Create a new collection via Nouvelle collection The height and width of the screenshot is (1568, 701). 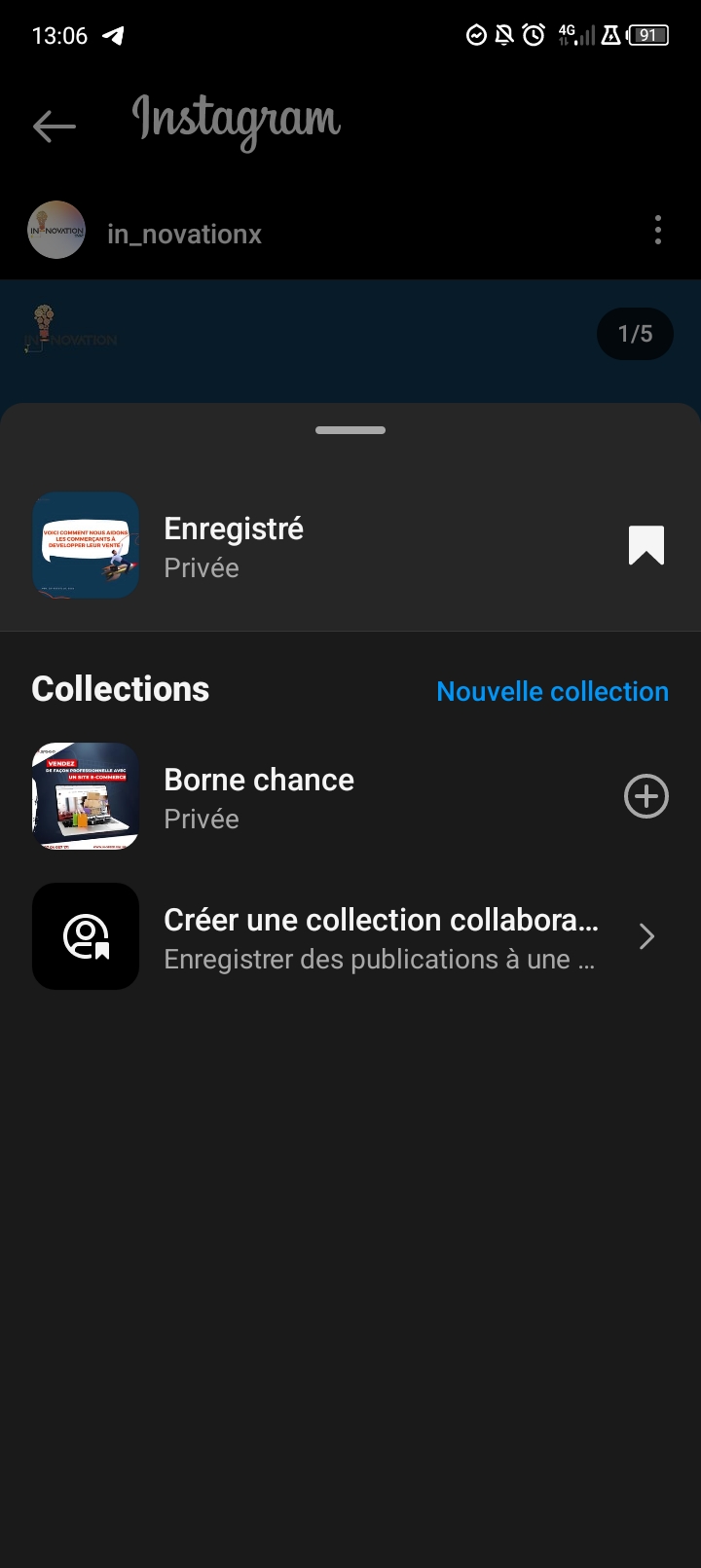552,691
